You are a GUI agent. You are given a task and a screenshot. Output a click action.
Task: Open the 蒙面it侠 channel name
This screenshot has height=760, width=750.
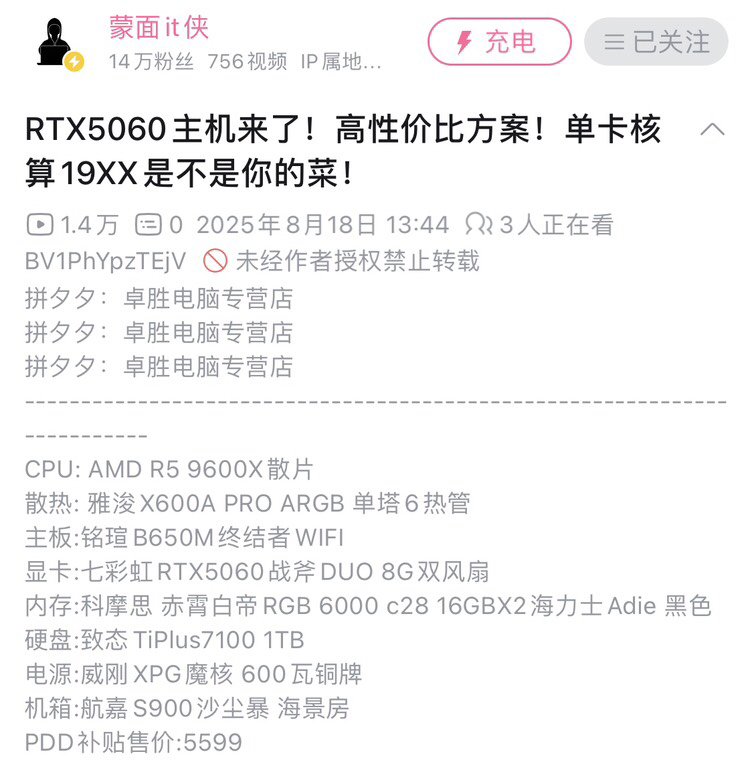(x=158, y=26)
